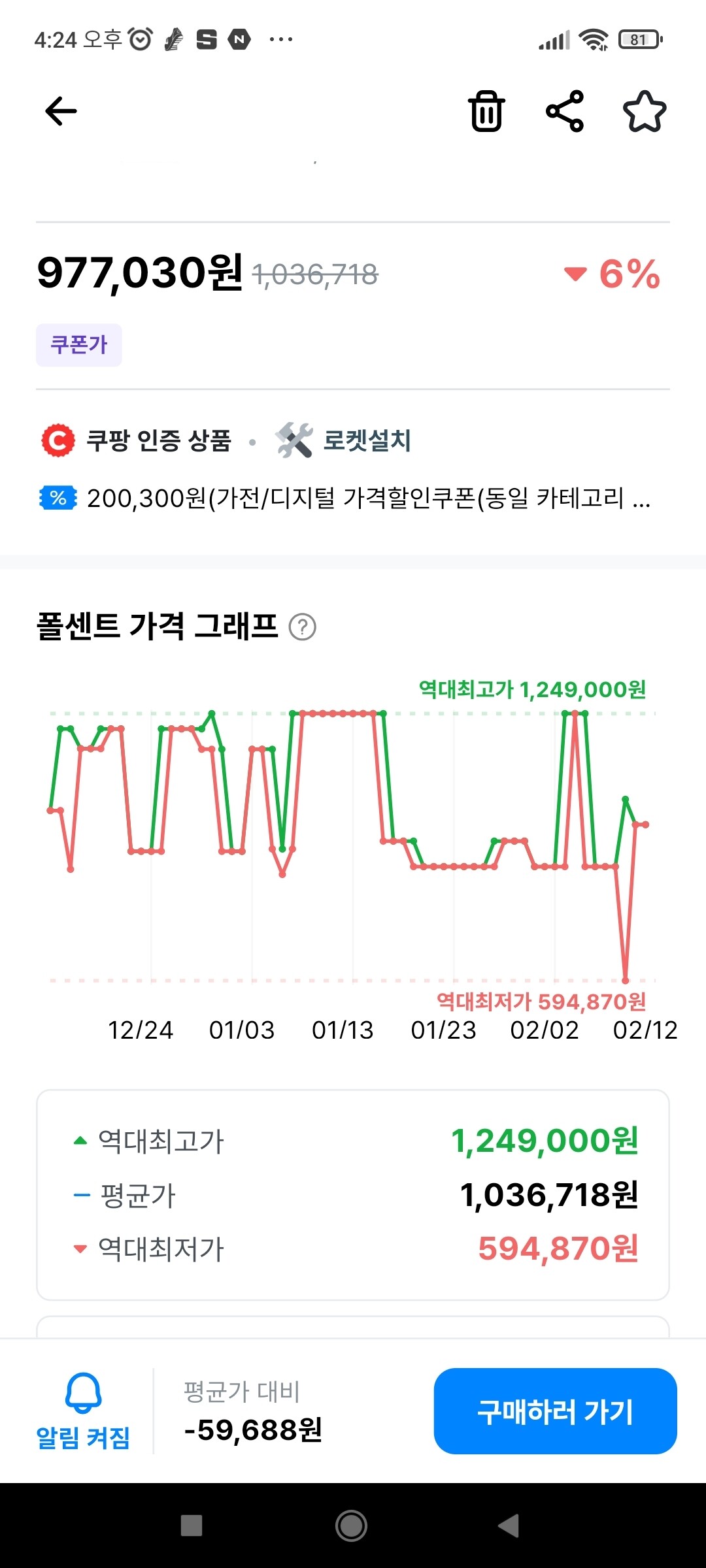The height and width of the screenshot is (1568, 706).
Task: Go back using the top arrow
Action: pyautogui.click(x=61, y=111)
